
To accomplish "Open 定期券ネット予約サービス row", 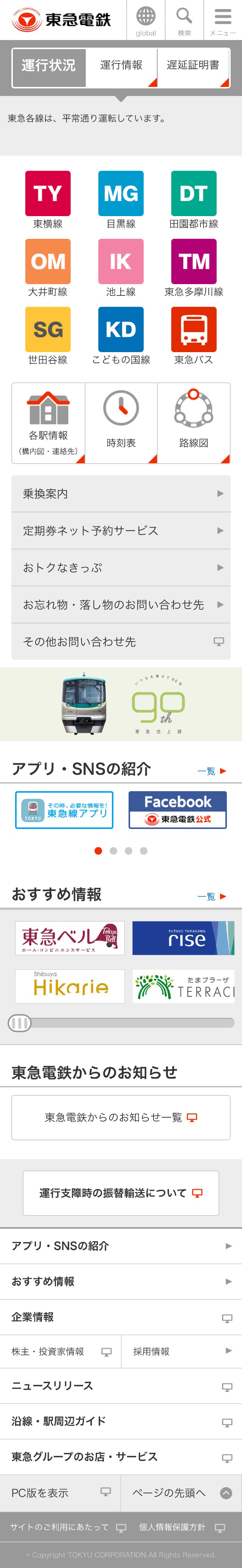I will [121, 531].
